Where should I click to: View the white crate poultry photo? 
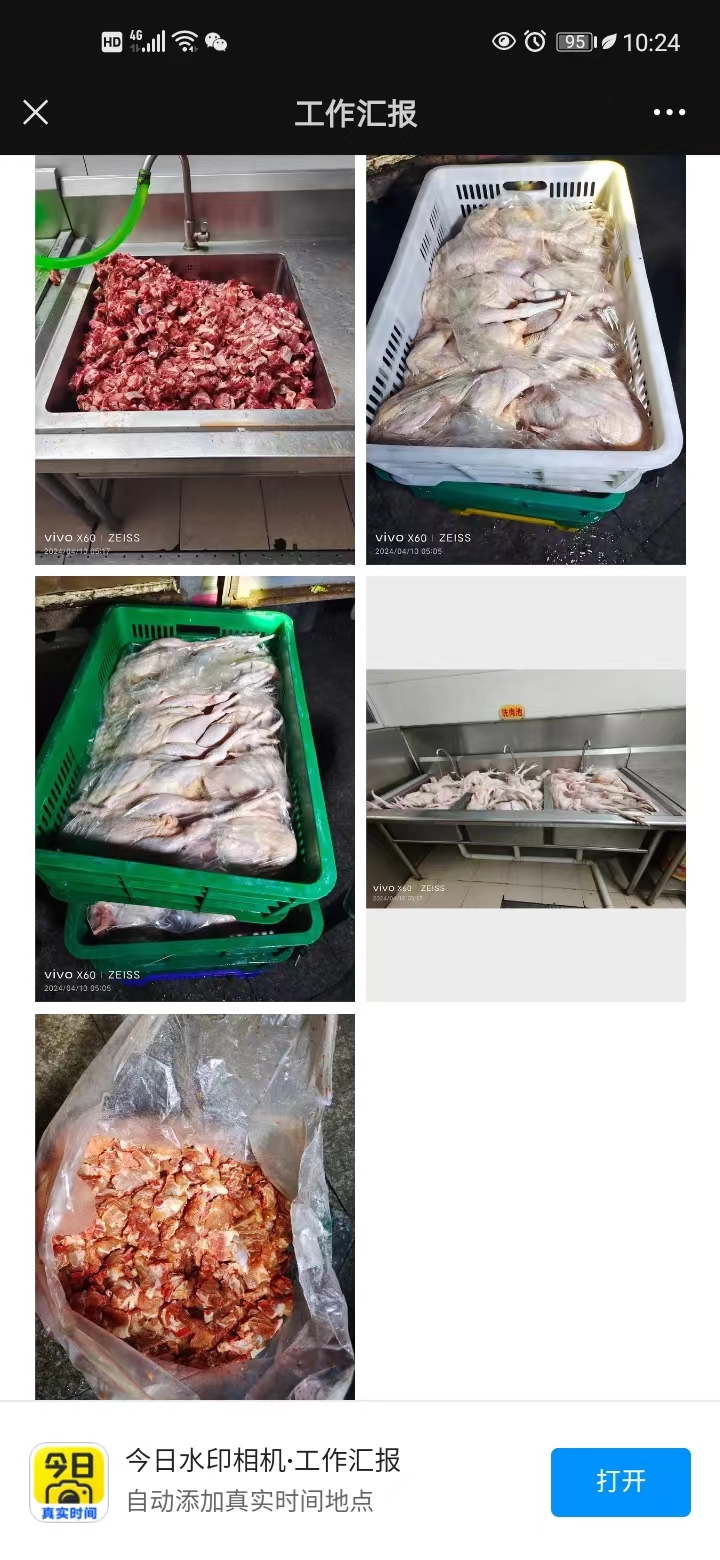point(525,360)
